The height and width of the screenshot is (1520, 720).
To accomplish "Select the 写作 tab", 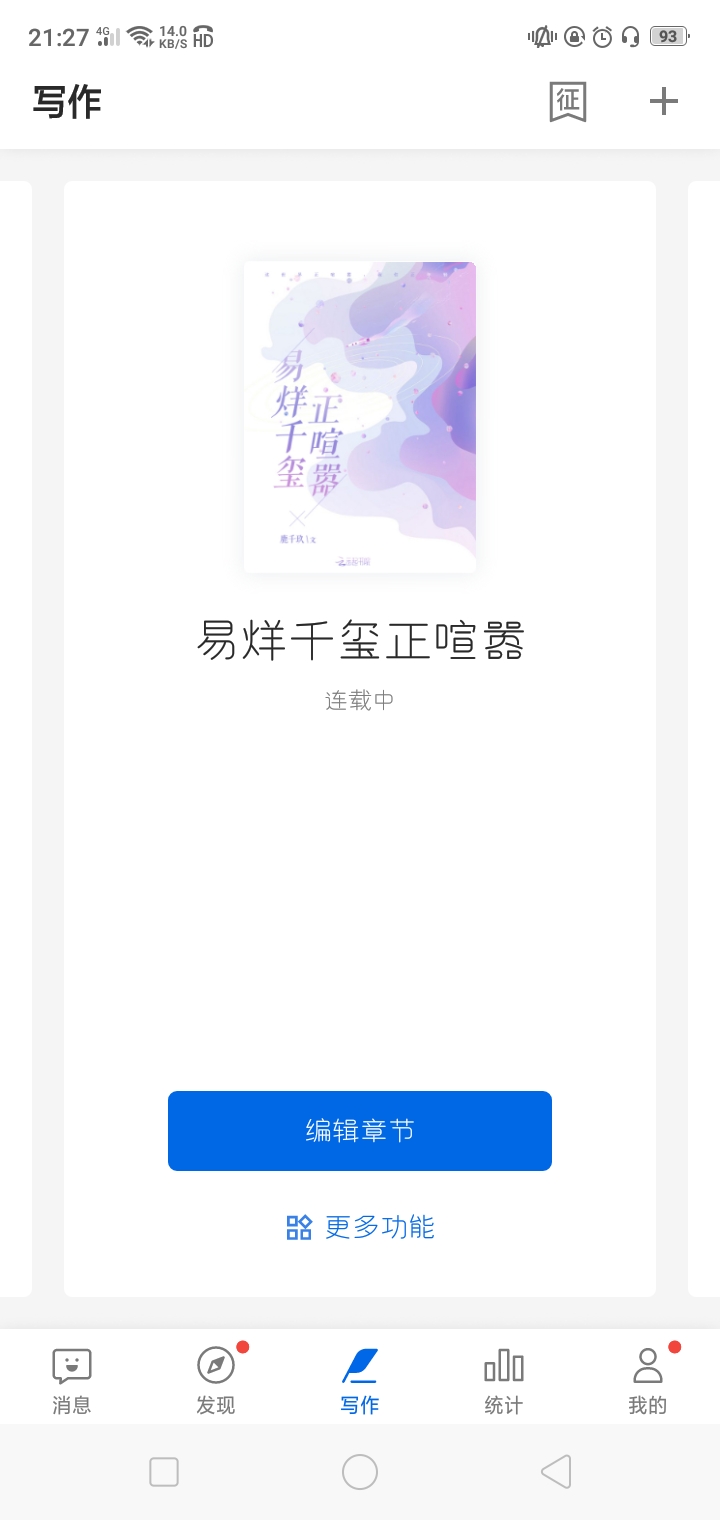I will tap(360, 1379).
